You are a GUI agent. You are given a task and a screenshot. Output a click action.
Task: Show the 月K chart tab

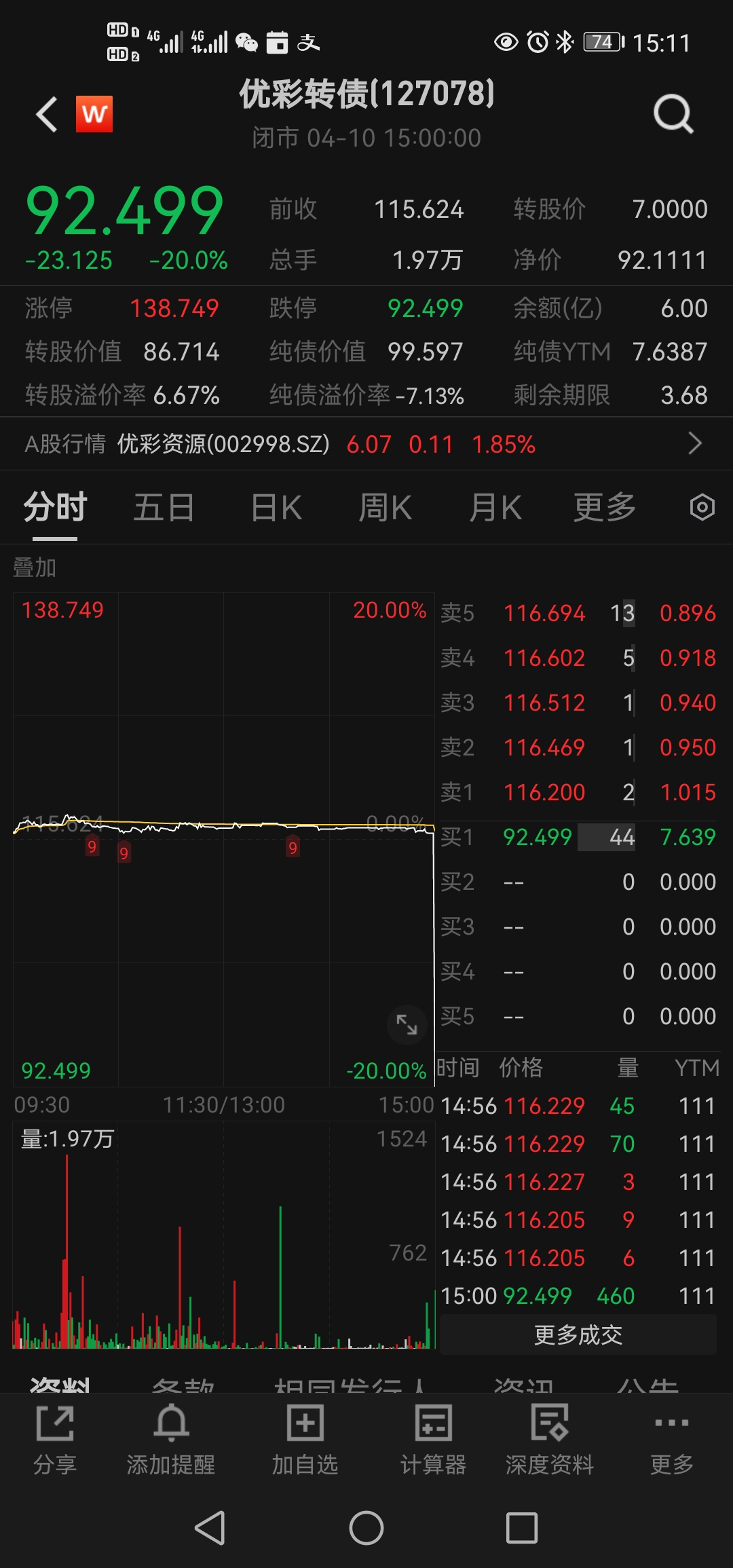(495, 508)
